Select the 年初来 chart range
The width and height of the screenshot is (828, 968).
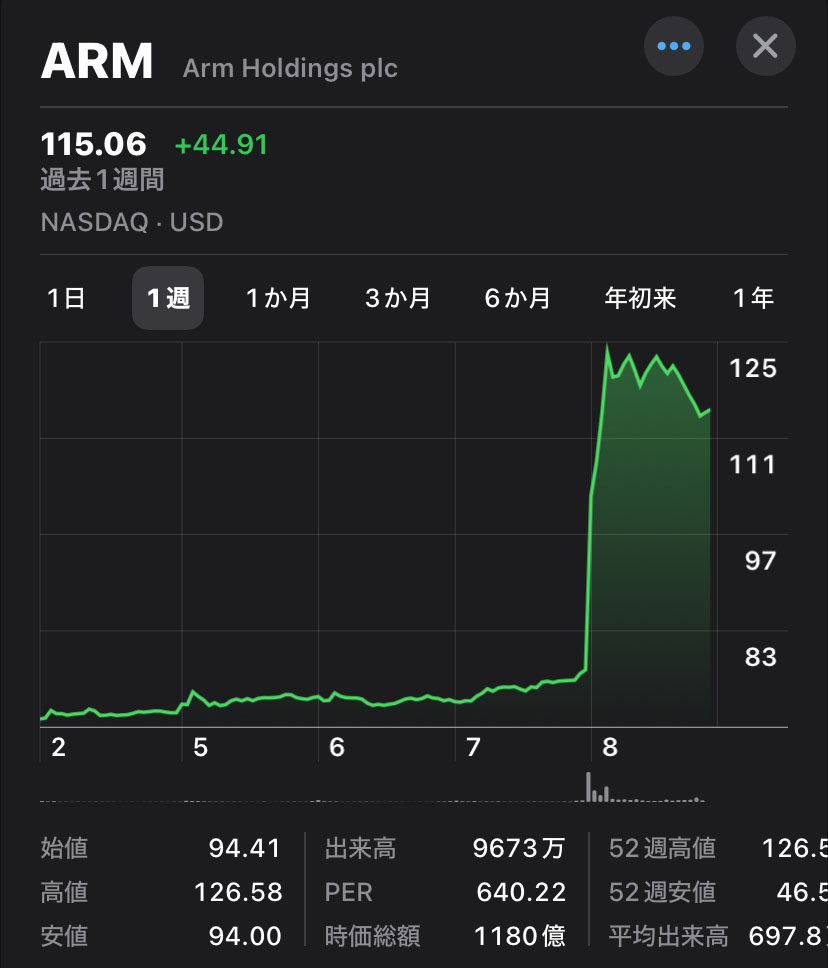coord(641,298)
